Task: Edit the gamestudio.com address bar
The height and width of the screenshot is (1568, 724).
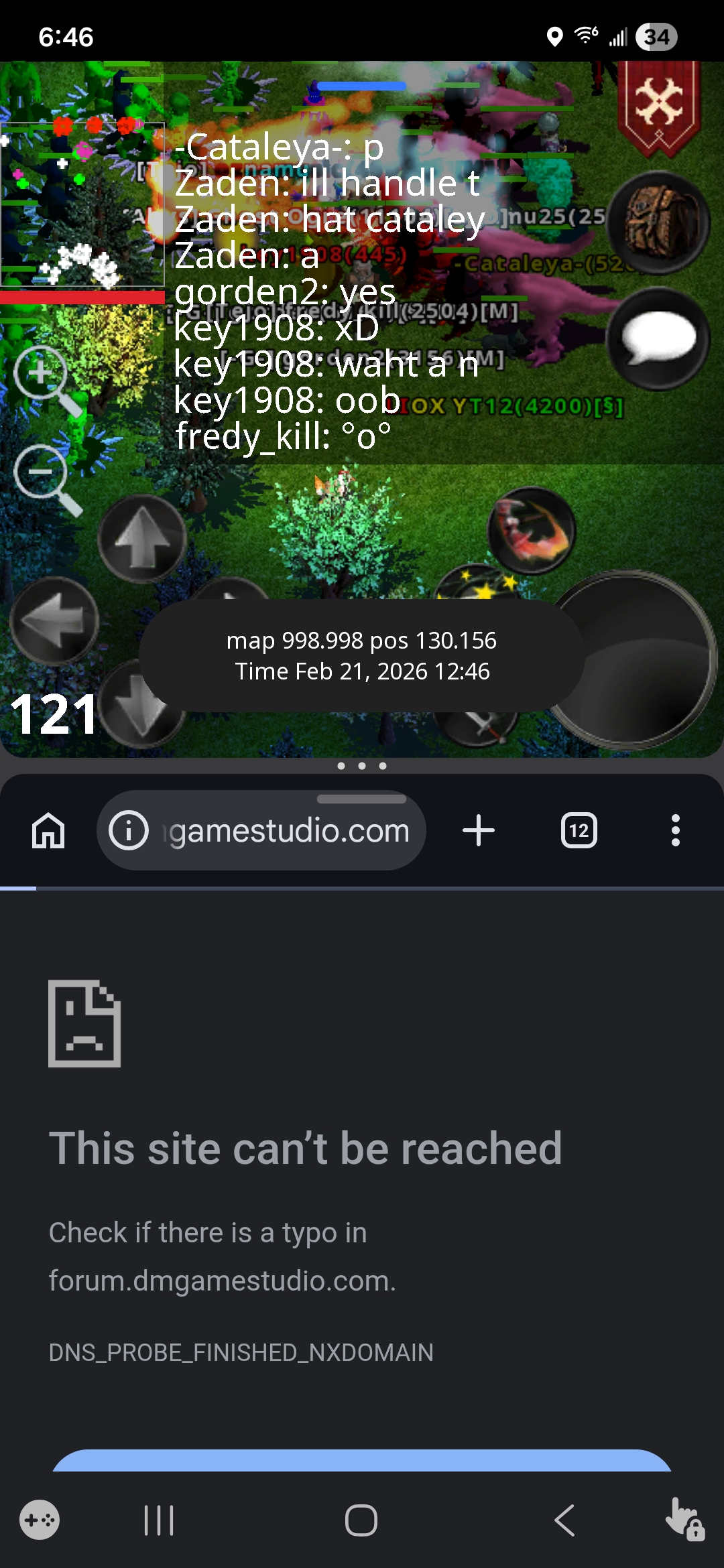Action: click(288, 831)
